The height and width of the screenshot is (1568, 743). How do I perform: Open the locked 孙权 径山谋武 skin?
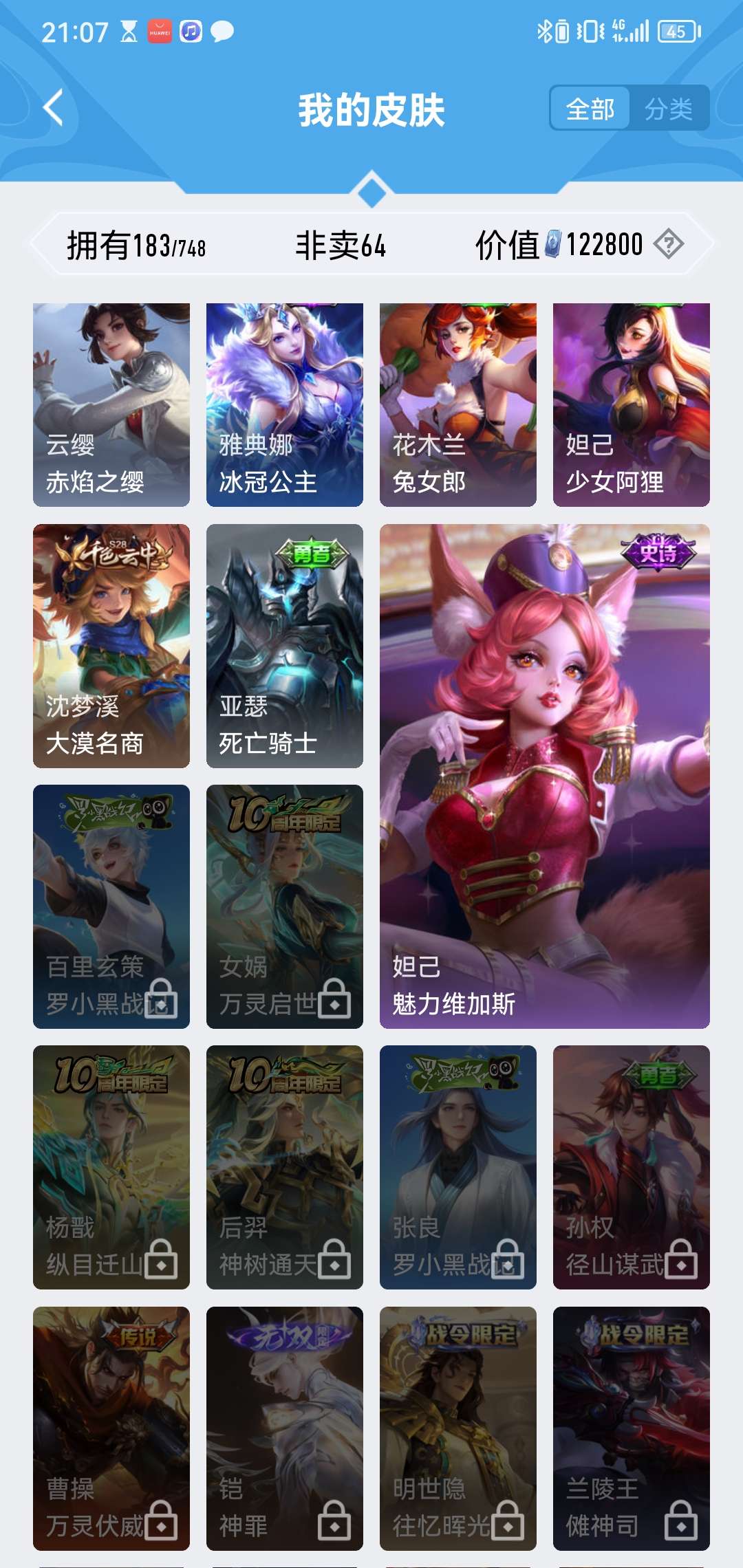[632, 1167]
